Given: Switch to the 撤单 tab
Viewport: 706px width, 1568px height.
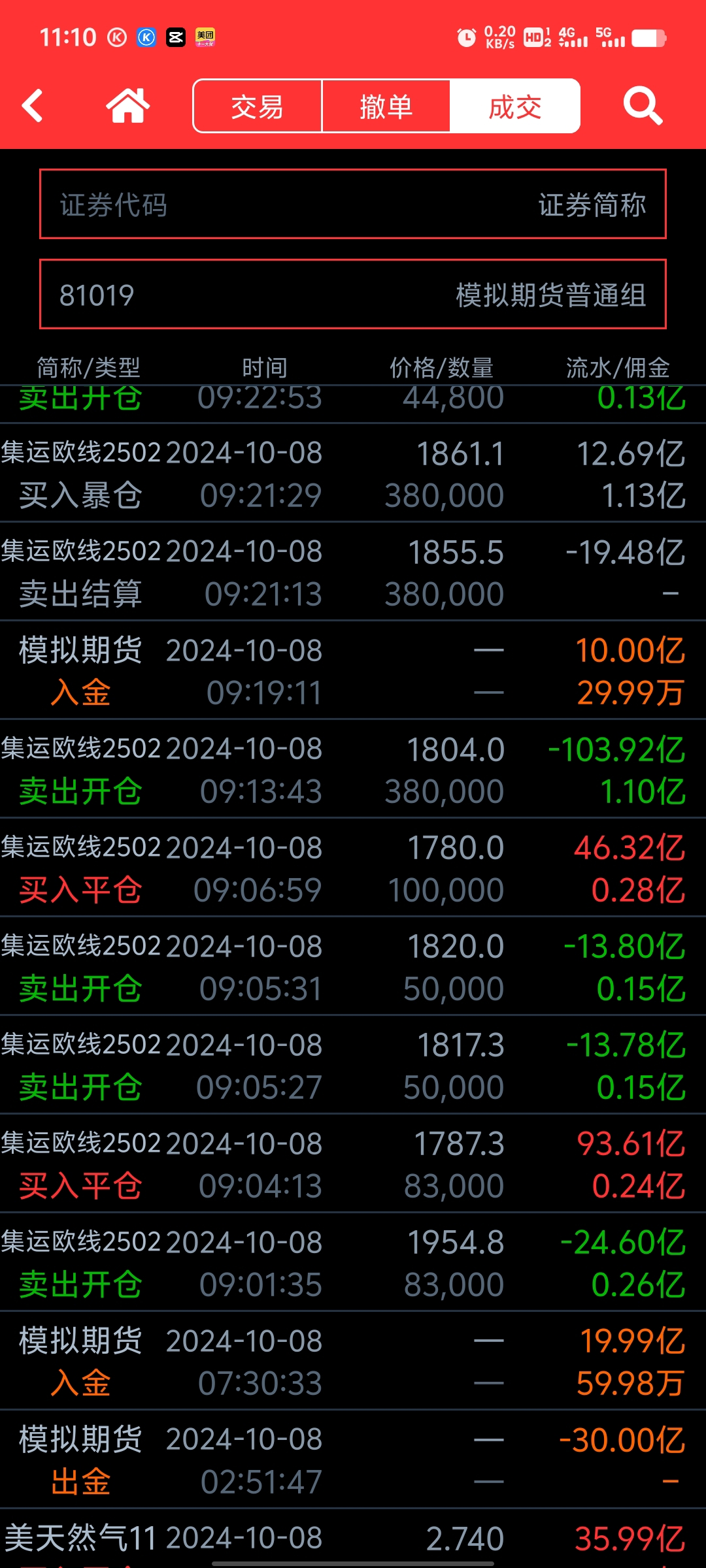Looking at the screenshot, I should [x=386, y=106].
